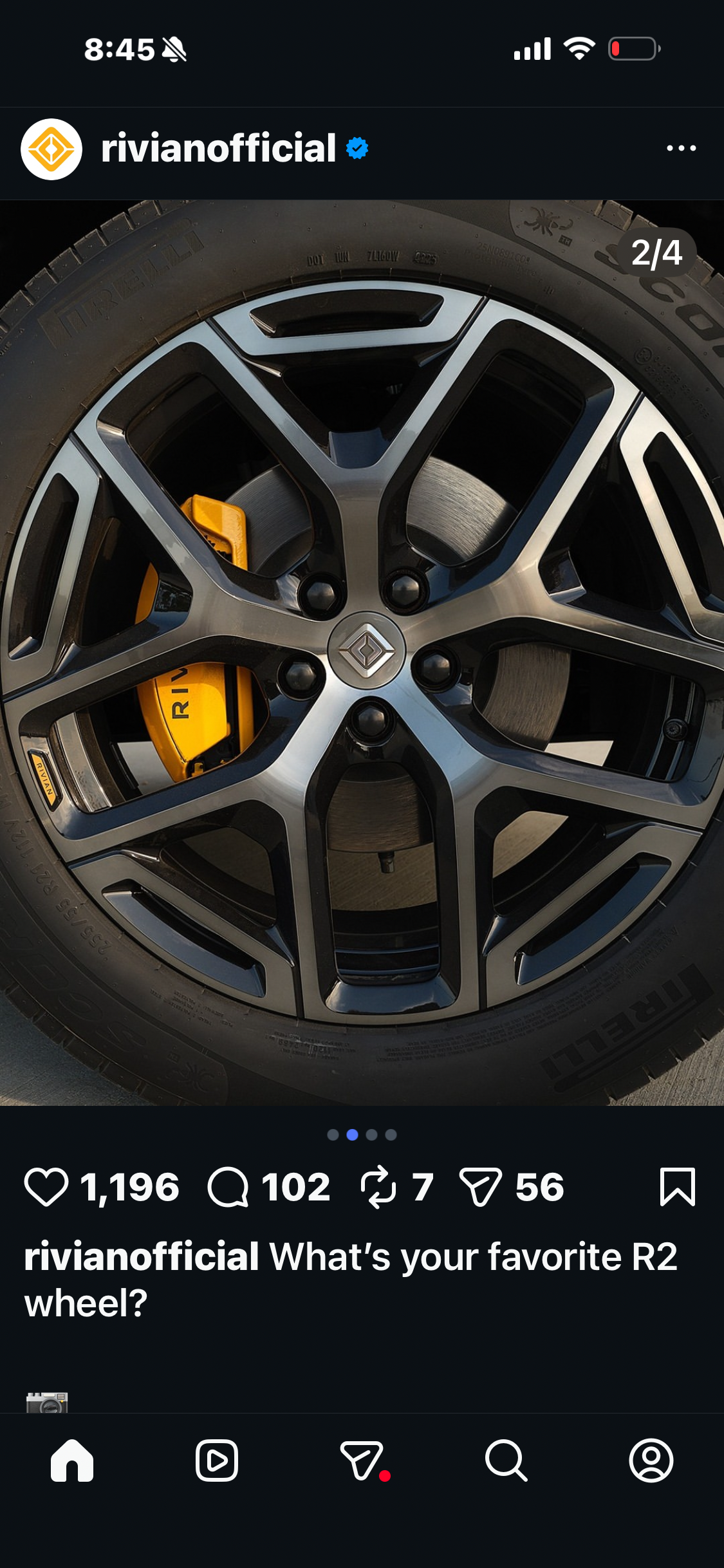
Task: Switch to the Reels tab
Action: point(217,1461)
